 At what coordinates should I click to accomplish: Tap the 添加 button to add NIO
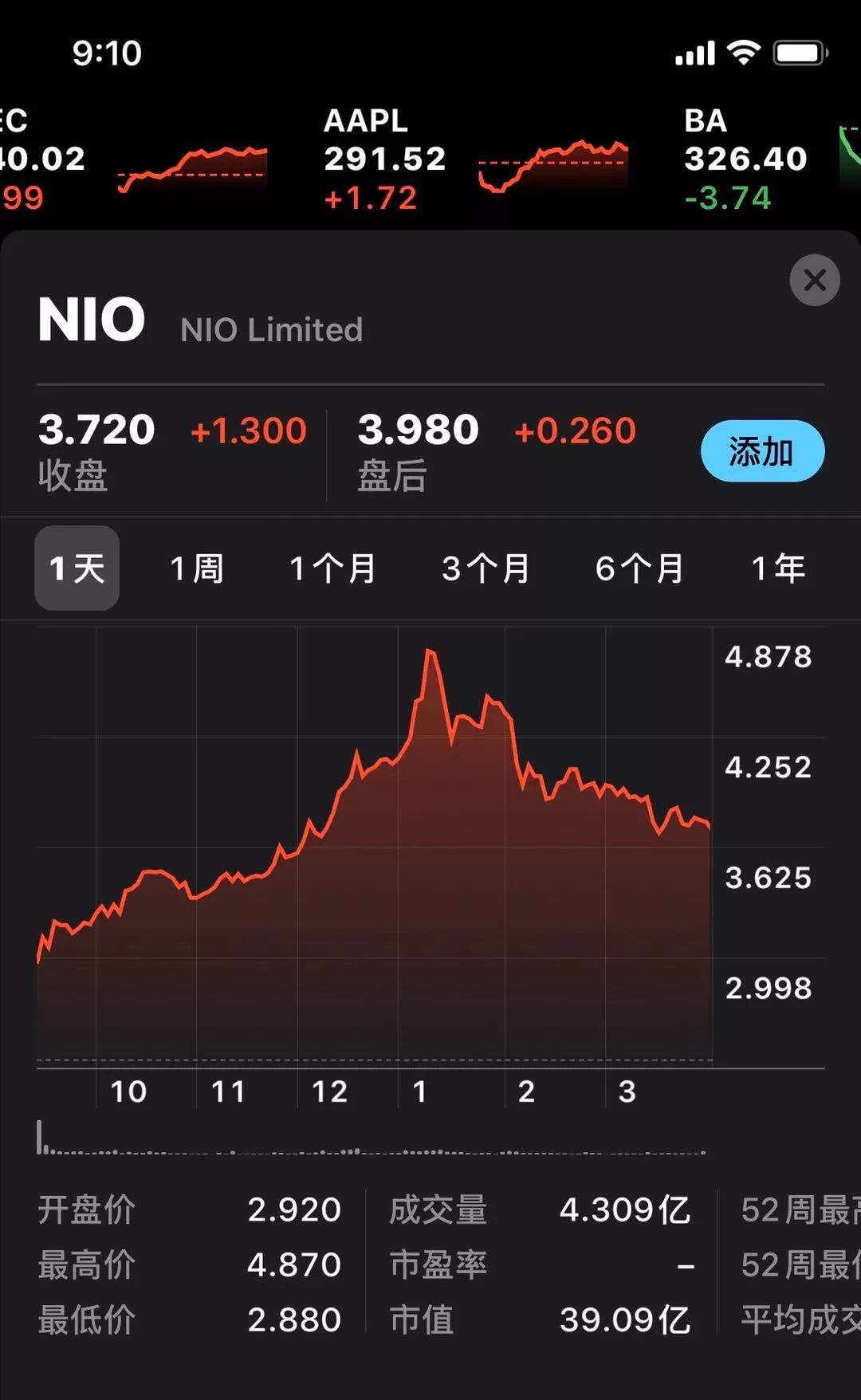coord(762,451)
